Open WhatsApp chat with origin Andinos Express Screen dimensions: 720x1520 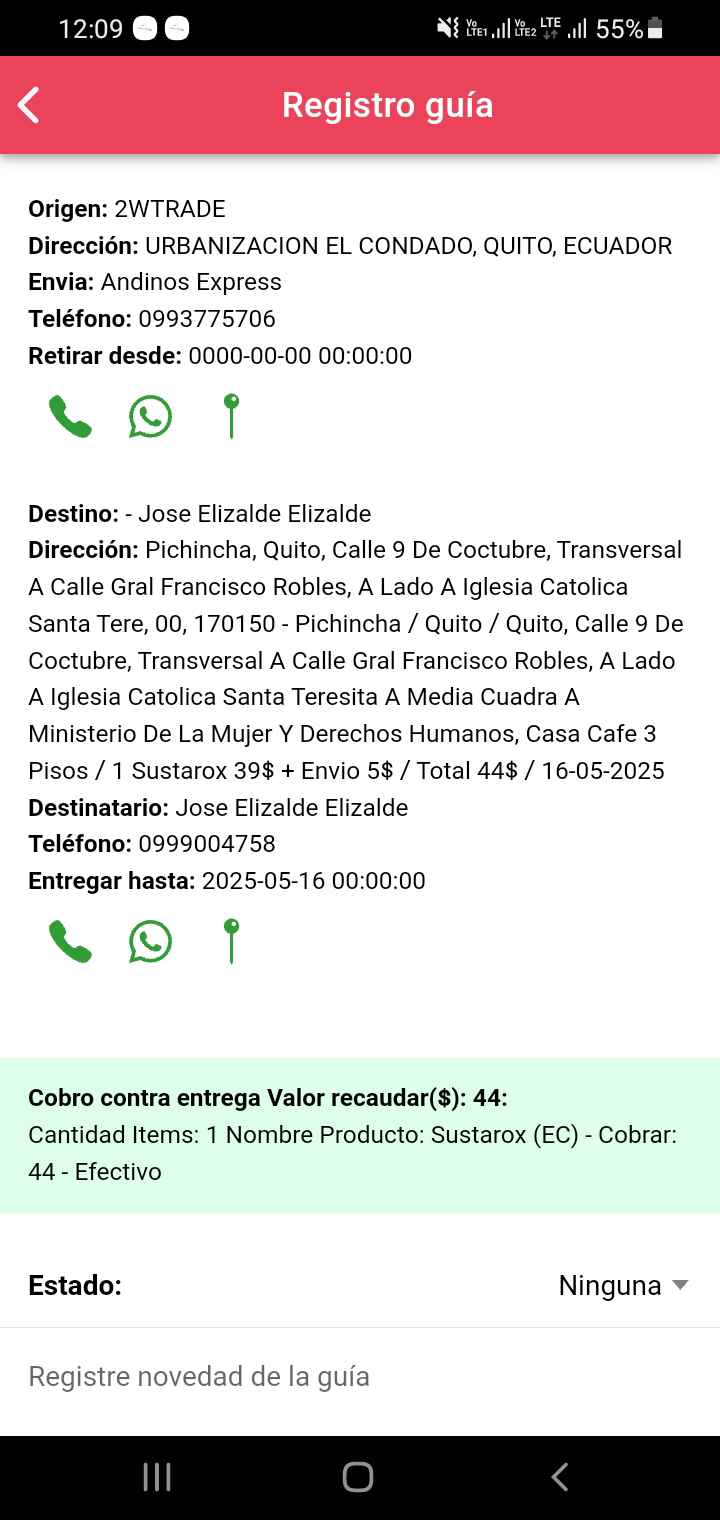(150, 417)
